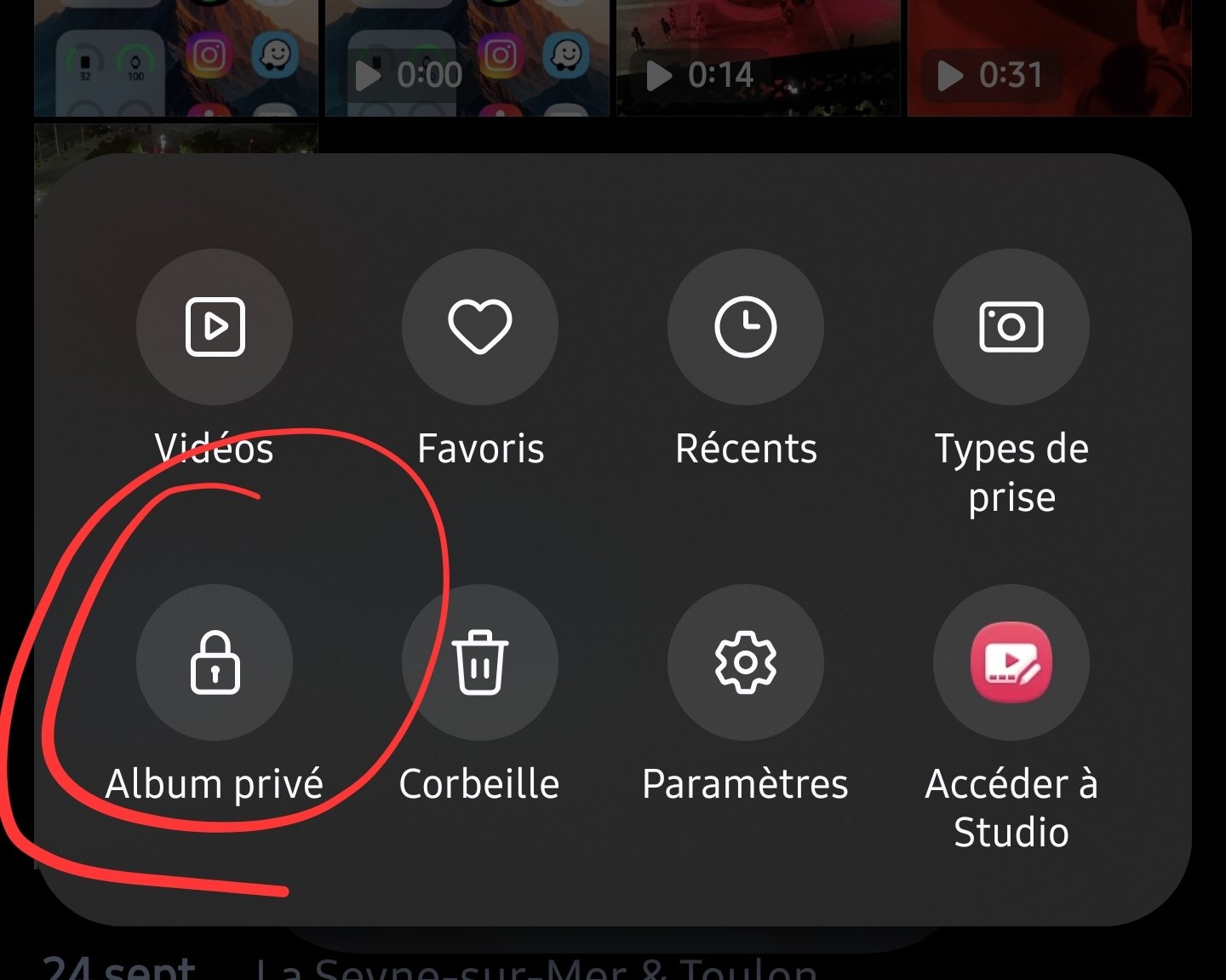1226x980 pixels.
Task: Open the 0:00 video thumbnail
Action: [467, 58]
